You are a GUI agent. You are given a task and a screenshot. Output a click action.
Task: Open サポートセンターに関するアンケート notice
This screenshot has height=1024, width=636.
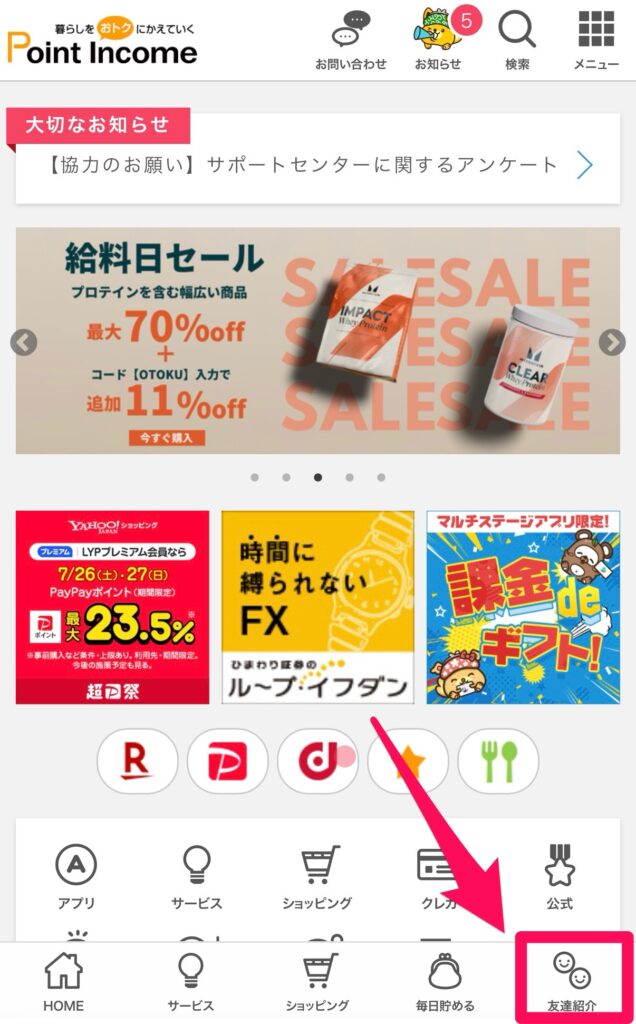coord(317,166)
